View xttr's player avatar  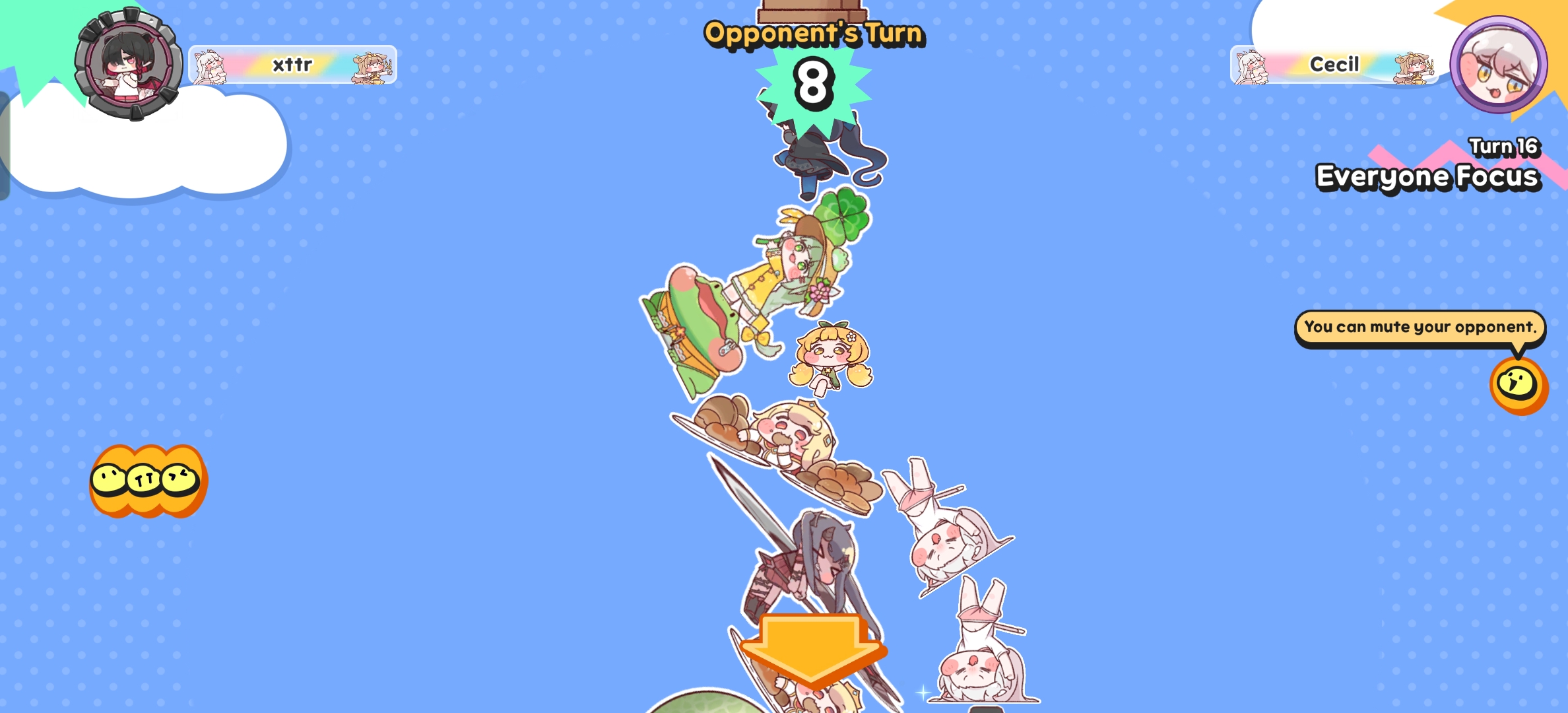click(x=129, y=65)
